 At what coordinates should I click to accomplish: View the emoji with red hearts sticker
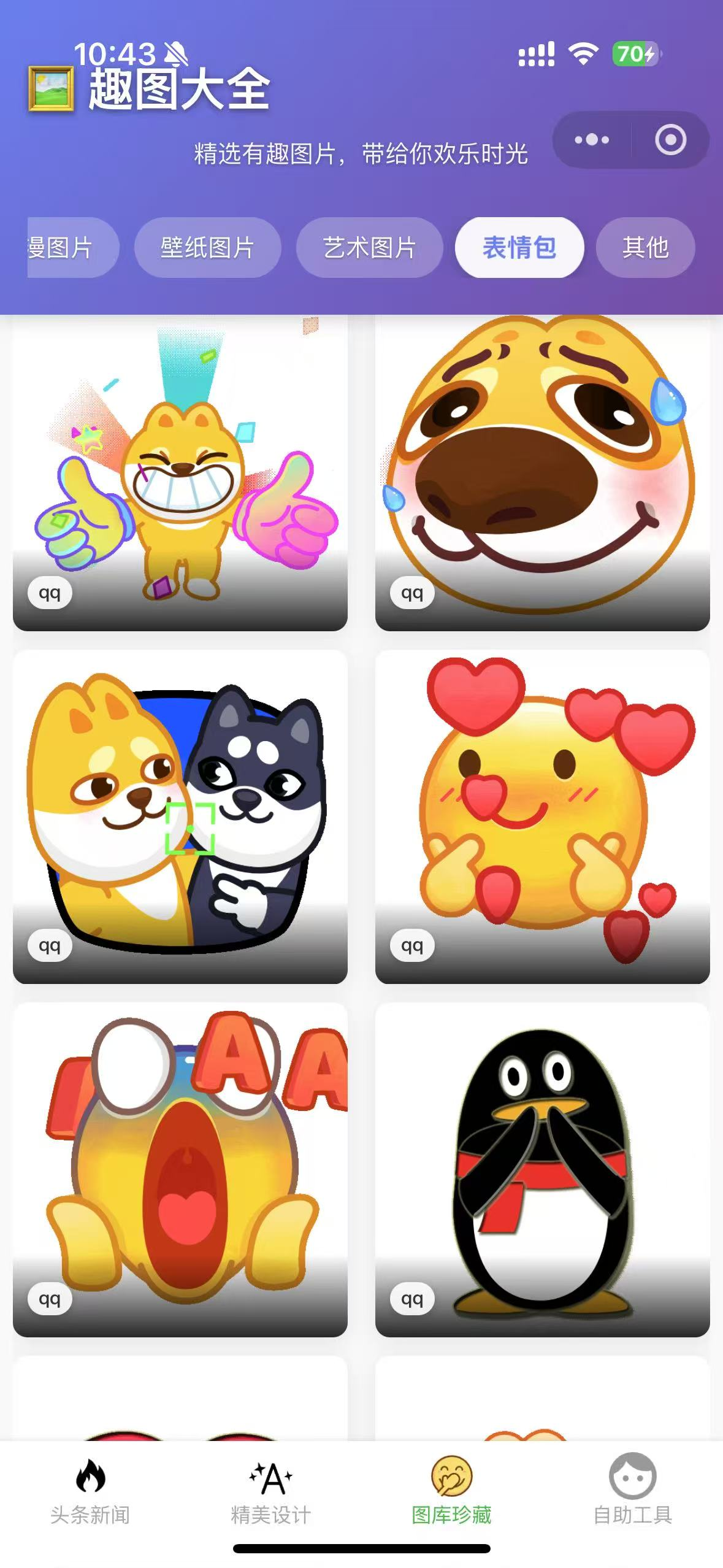(x=542, y=816)
